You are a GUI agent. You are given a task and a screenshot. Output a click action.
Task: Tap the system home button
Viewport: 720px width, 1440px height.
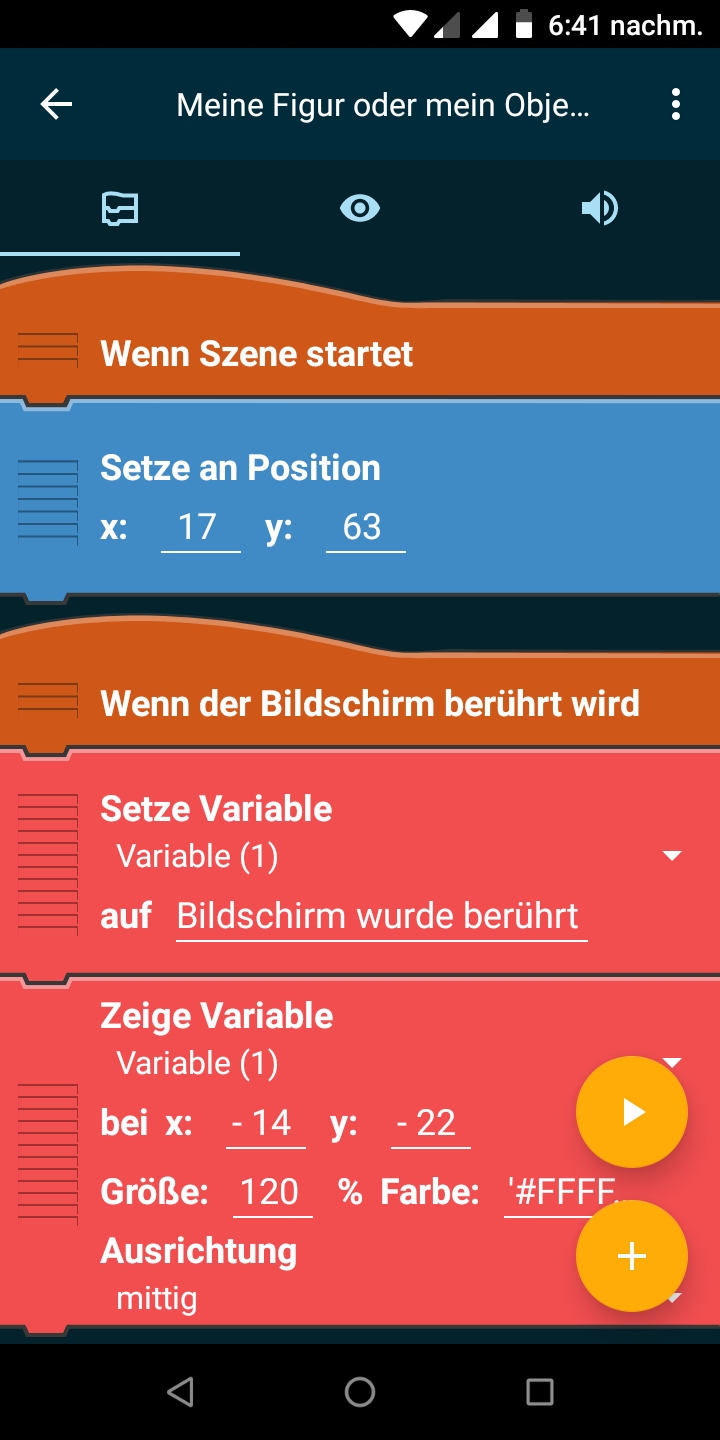[x=360, y=1392]
